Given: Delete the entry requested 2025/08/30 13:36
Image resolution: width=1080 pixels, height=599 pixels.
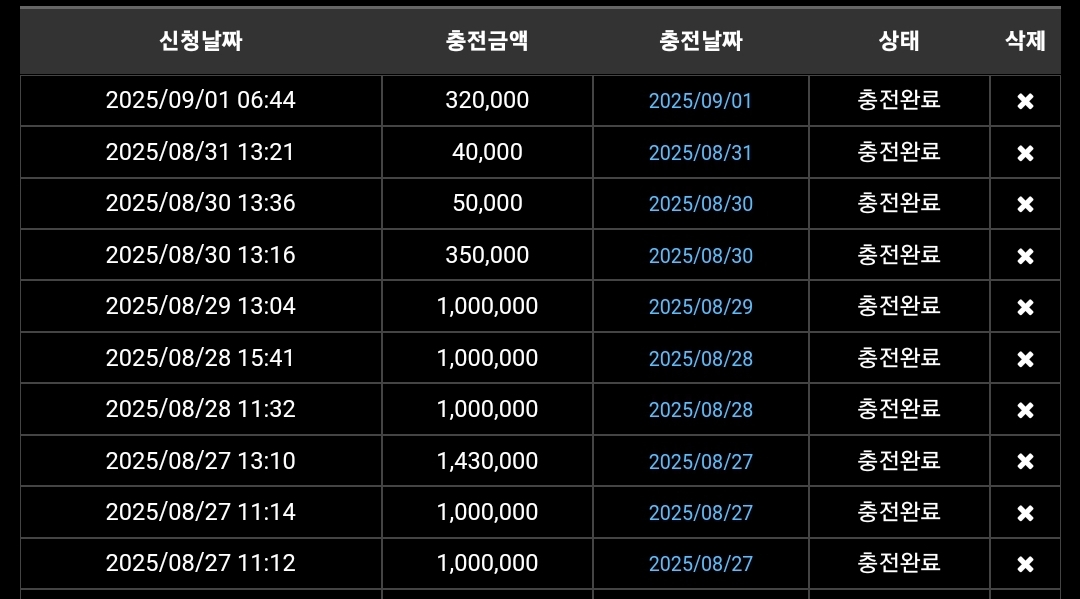Looking at the screenshot, I should coord(1025,204).
